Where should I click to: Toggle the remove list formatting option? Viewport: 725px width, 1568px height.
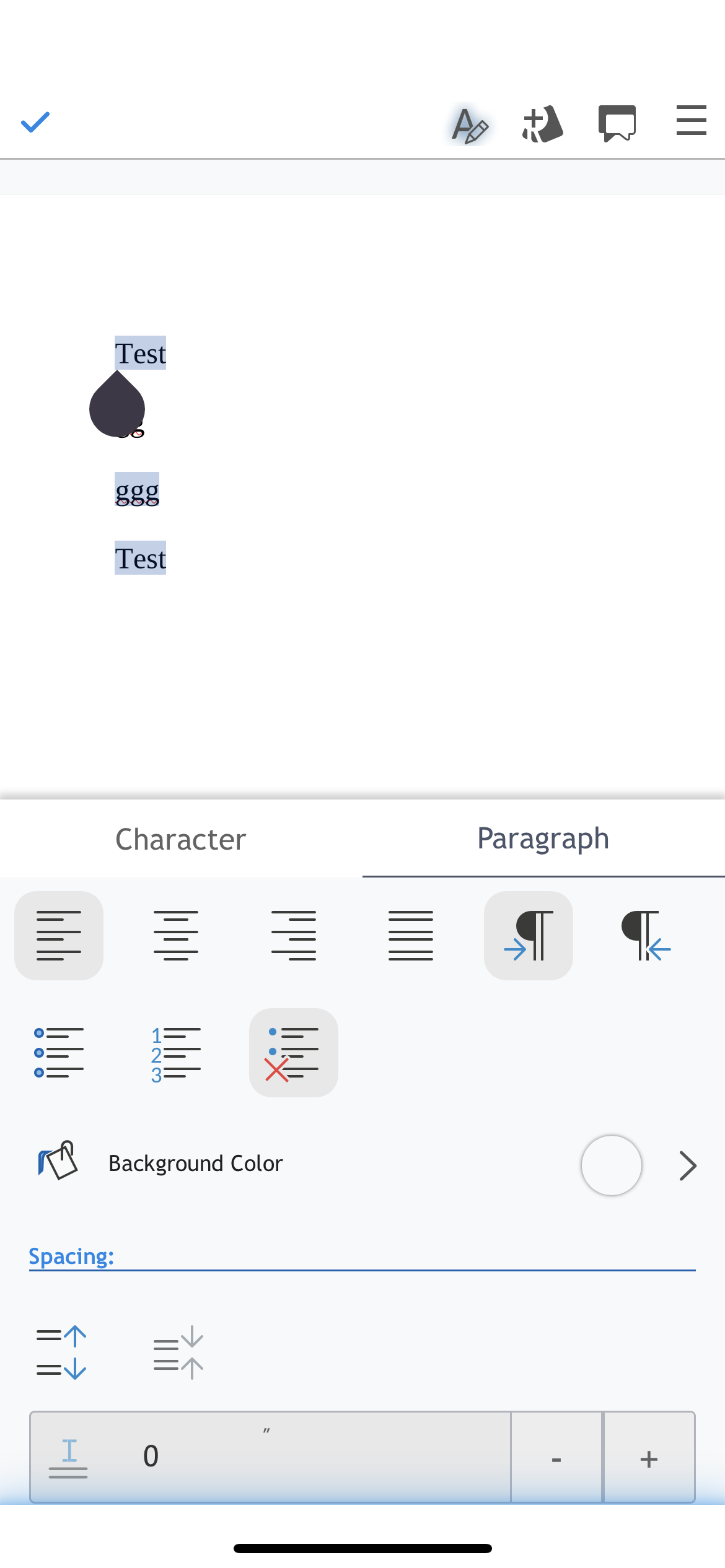click(x=294, y=1052)
